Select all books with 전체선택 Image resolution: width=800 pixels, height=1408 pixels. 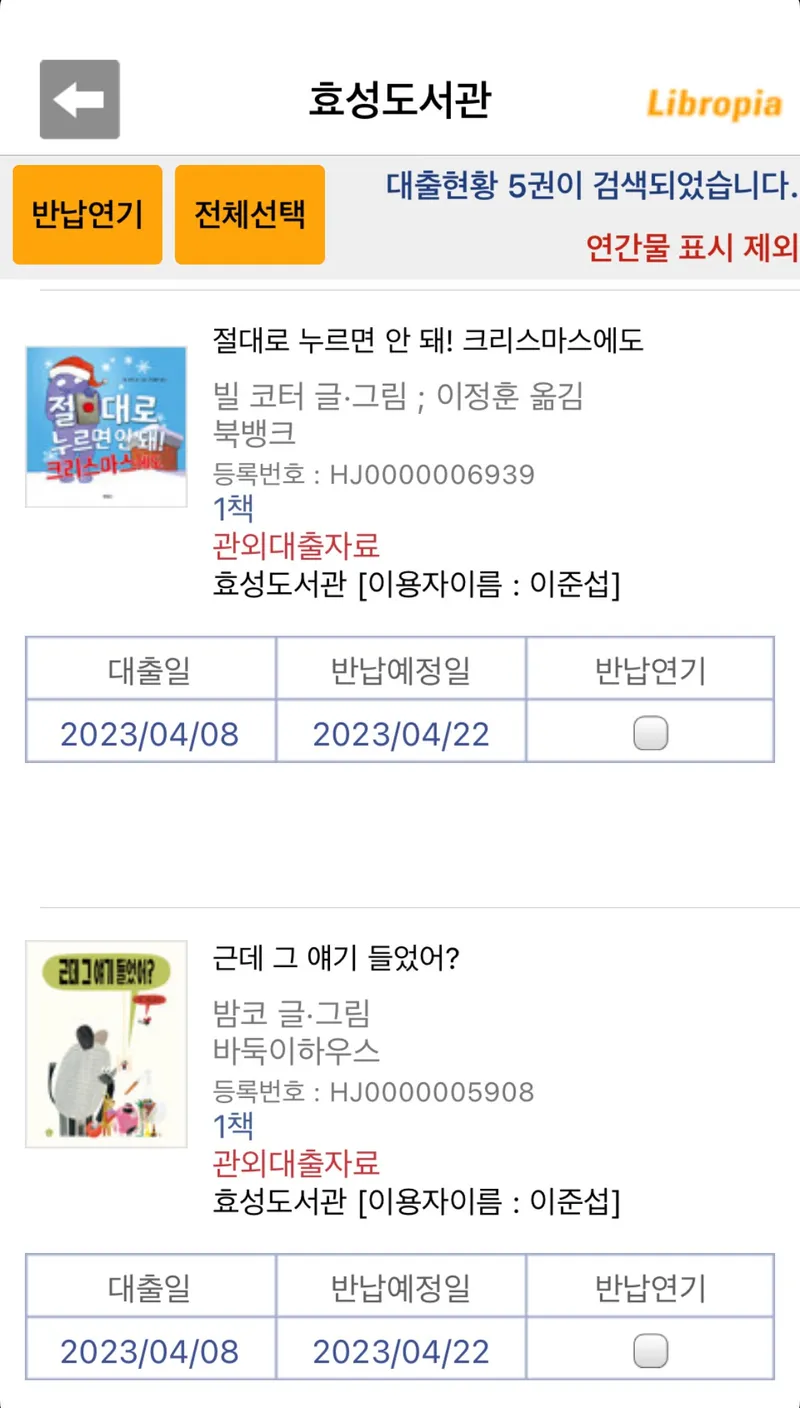250,215
